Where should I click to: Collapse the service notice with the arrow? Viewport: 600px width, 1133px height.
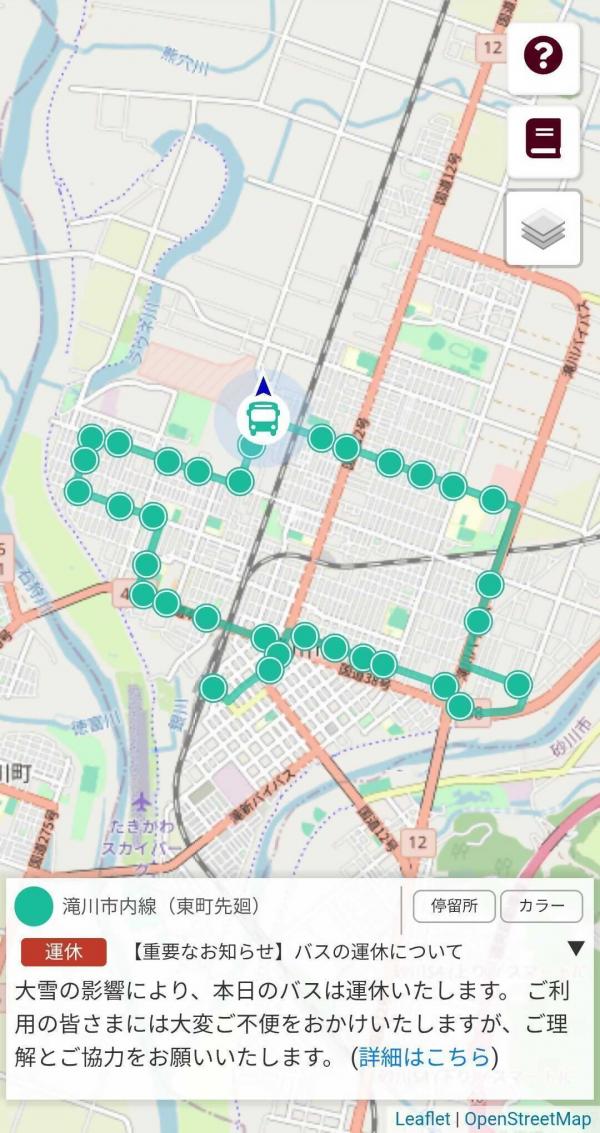click(576, 948)
